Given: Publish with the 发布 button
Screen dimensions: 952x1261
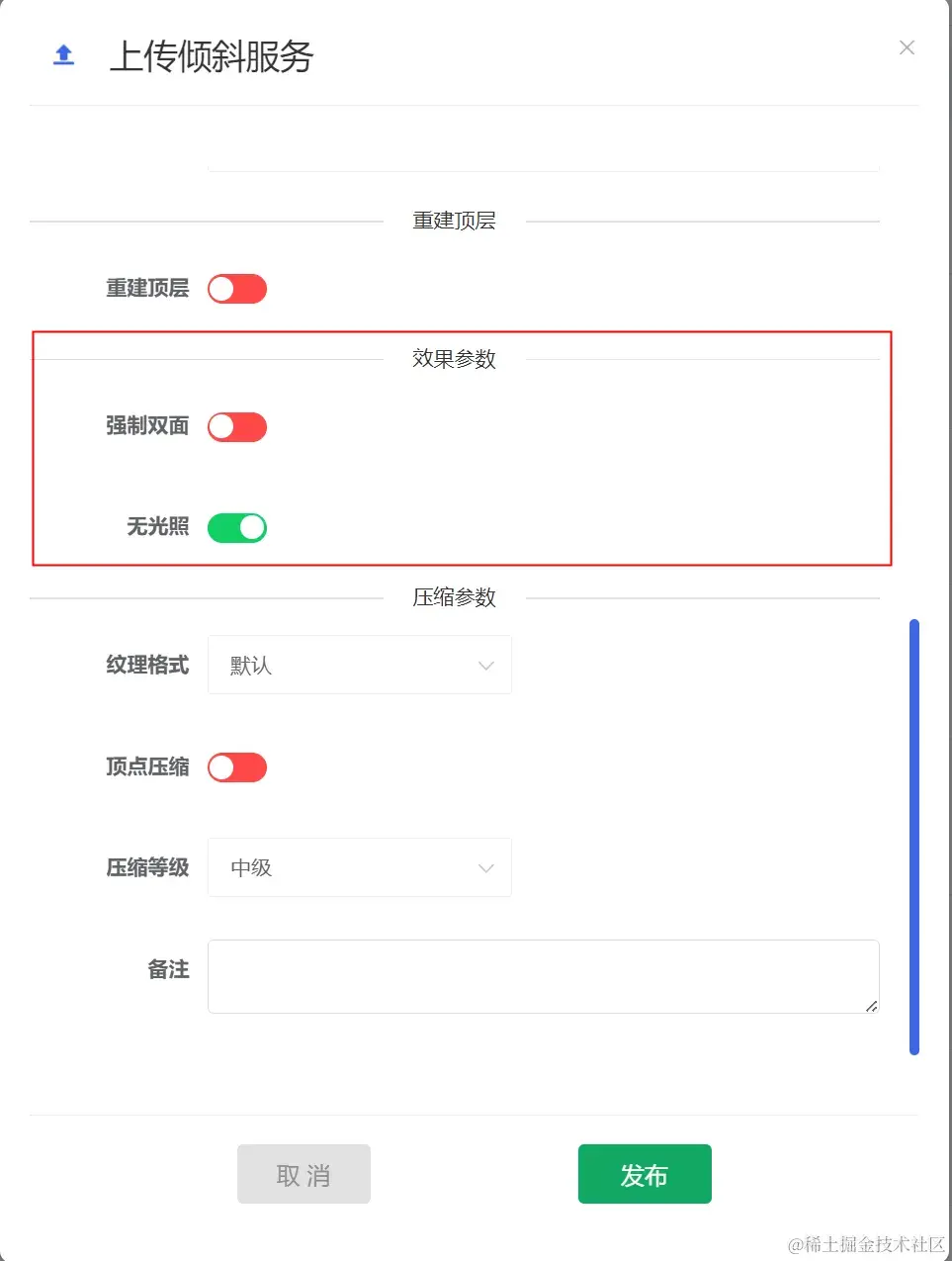Looking at the screenshot, I should pyautogui.click(x=645, y=1174).
